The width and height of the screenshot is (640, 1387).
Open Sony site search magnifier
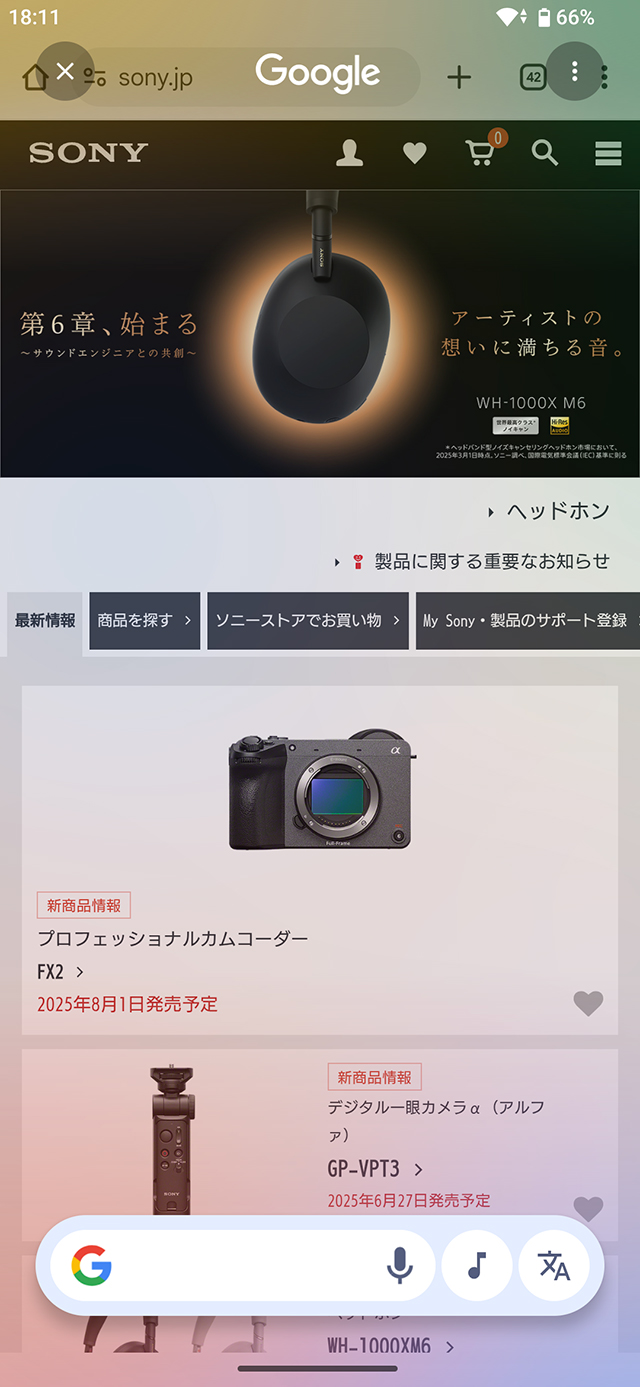point(544,153)
